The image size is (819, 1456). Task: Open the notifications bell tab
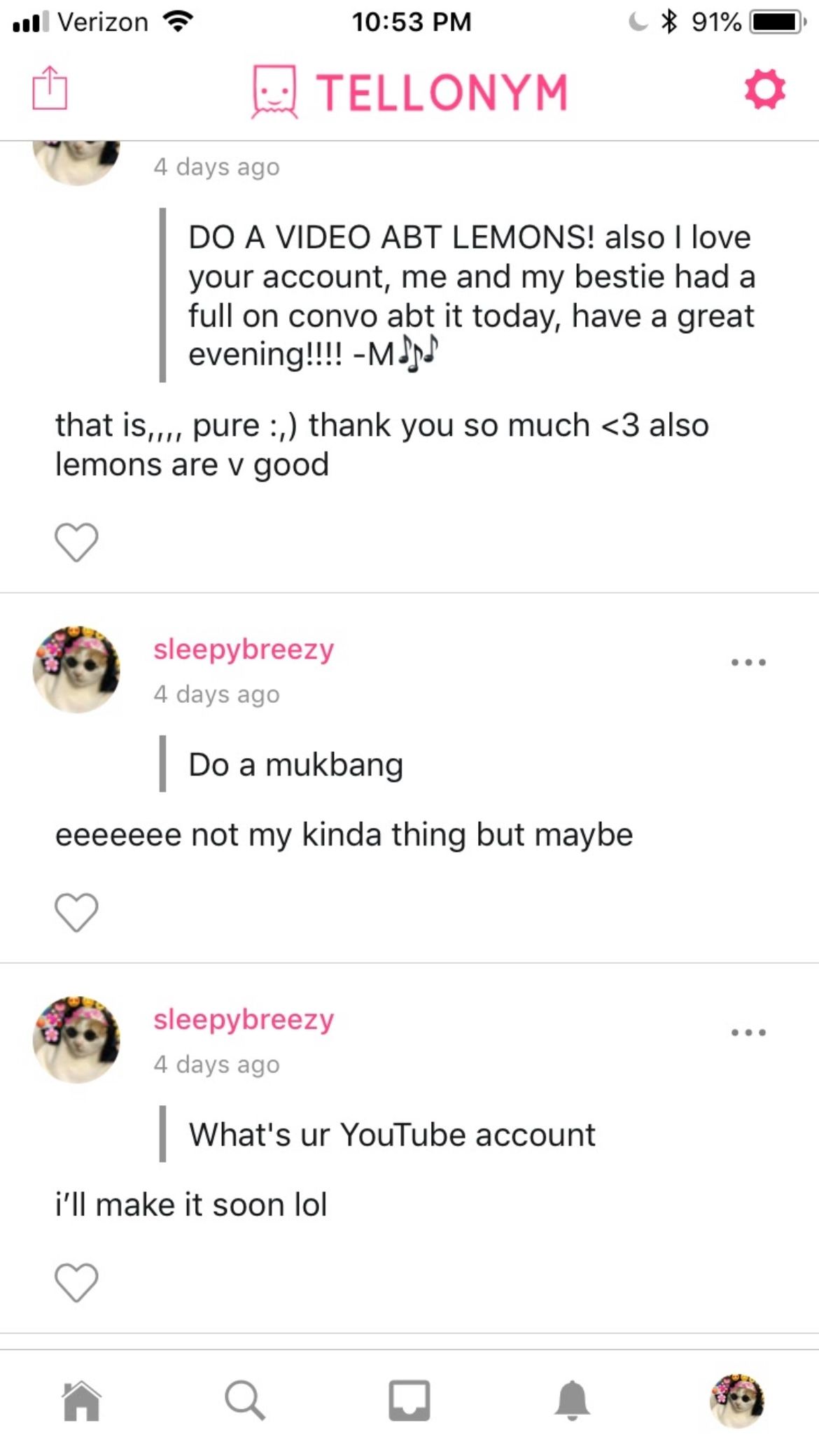572,1401
